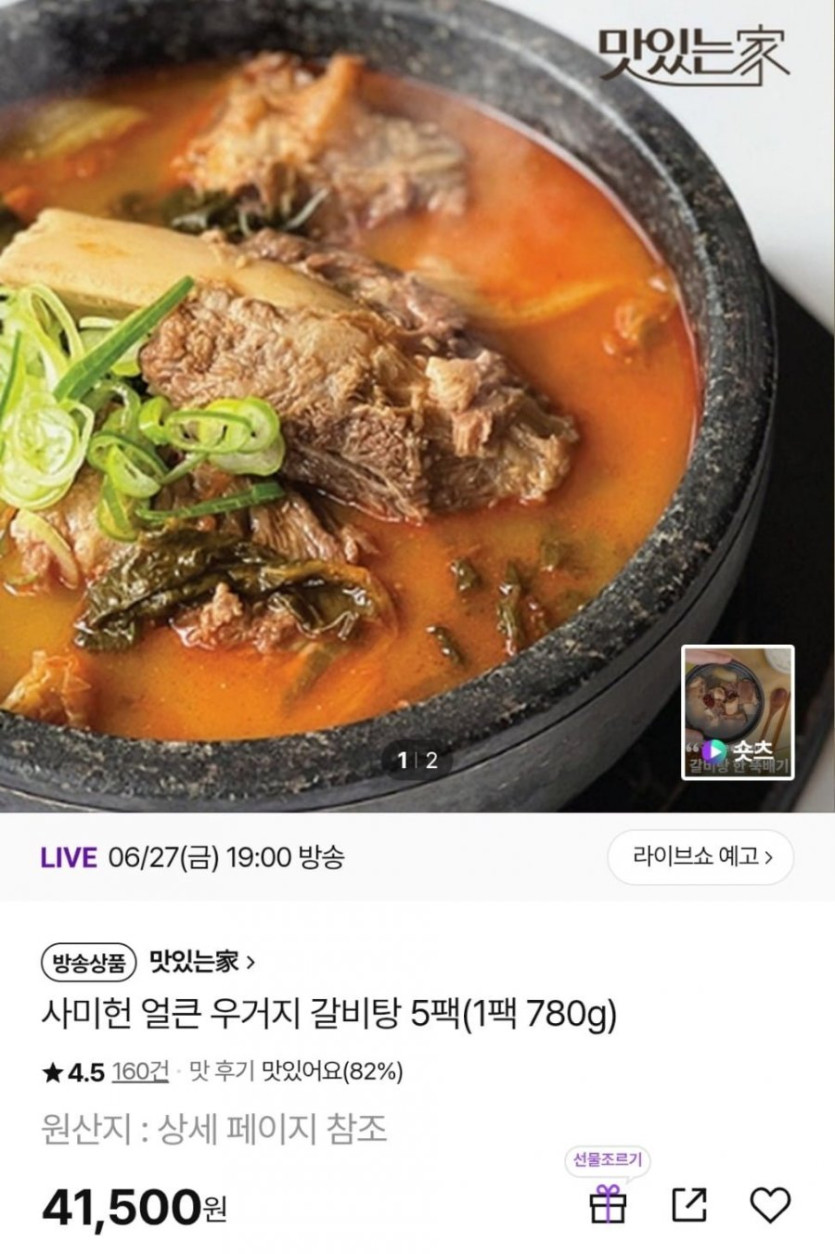Add the product to wishlist with the heart
Screen dimensions: 835x1254
[770, 1205]
